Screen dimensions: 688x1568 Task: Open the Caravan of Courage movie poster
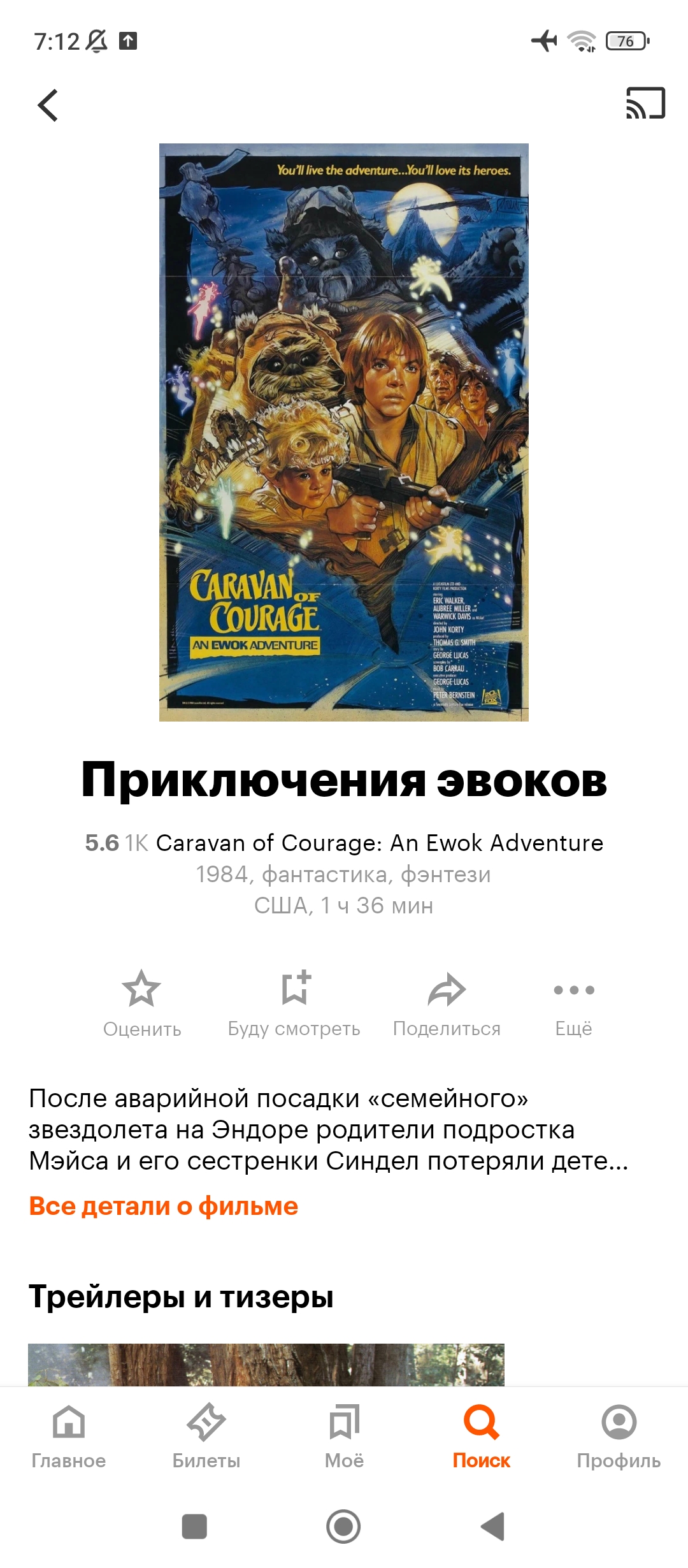tap(344, 432)
